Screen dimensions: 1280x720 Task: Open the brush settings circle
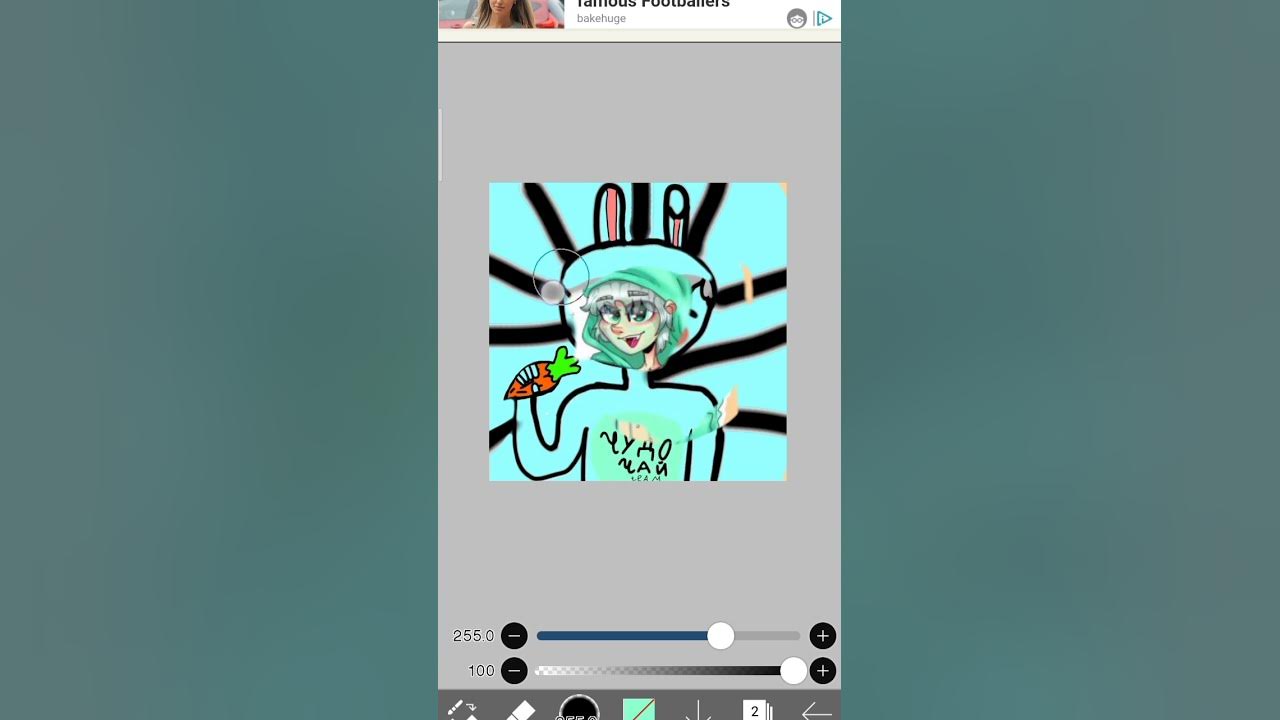point(579,709)
